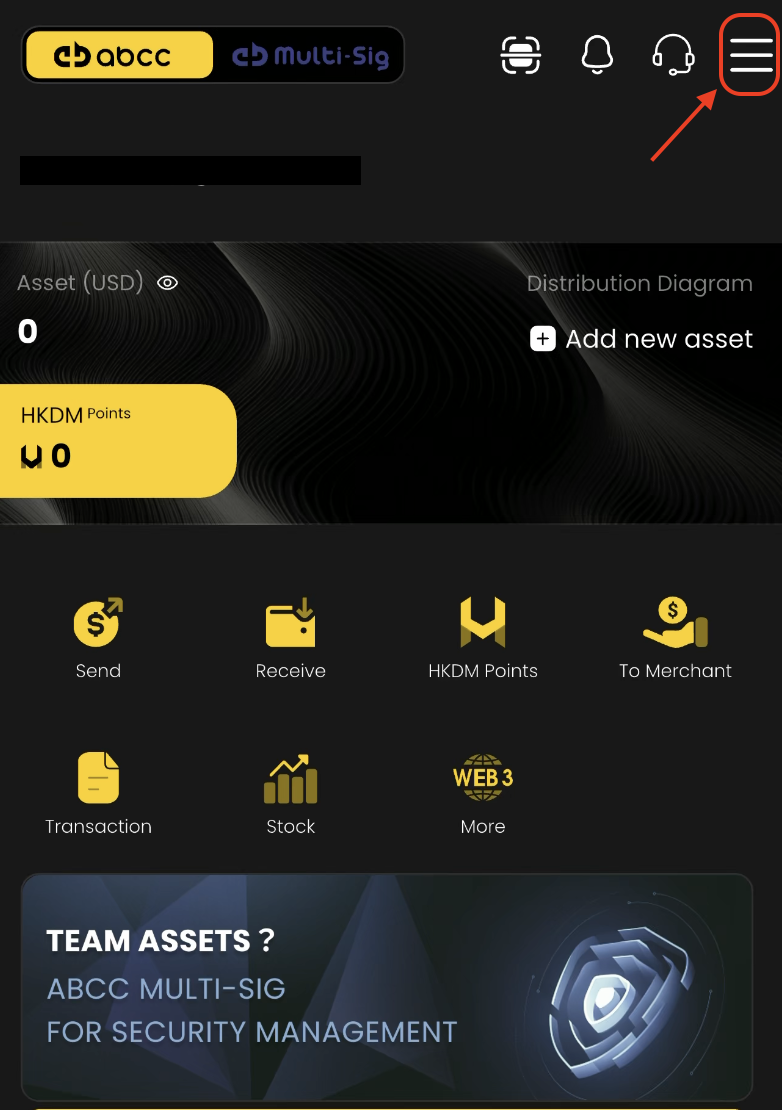
Task: Open the QR scan icon
Action: (521, 55)
